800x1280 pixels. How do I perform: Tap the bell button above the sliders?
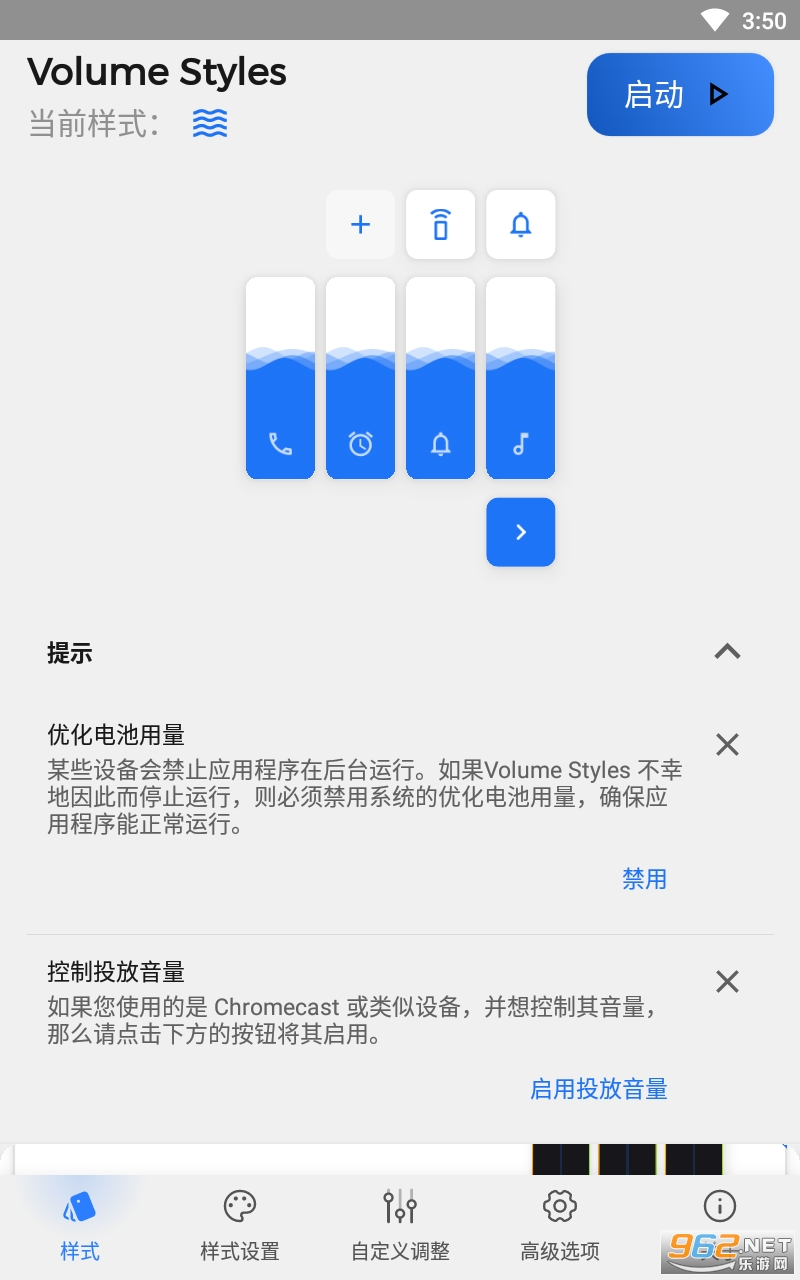pos(521,225)
